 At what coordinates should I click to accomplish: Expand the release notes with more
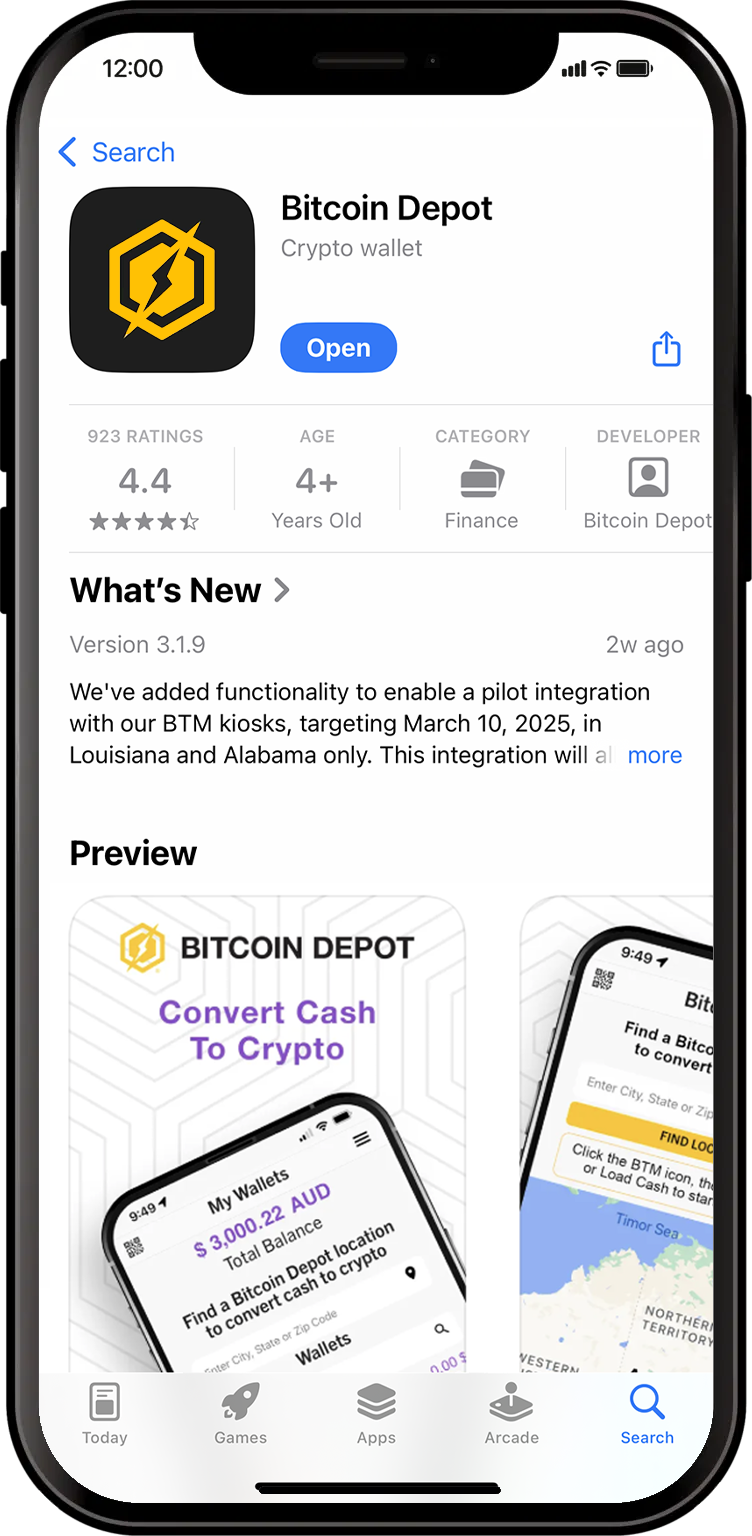(654, 755)
